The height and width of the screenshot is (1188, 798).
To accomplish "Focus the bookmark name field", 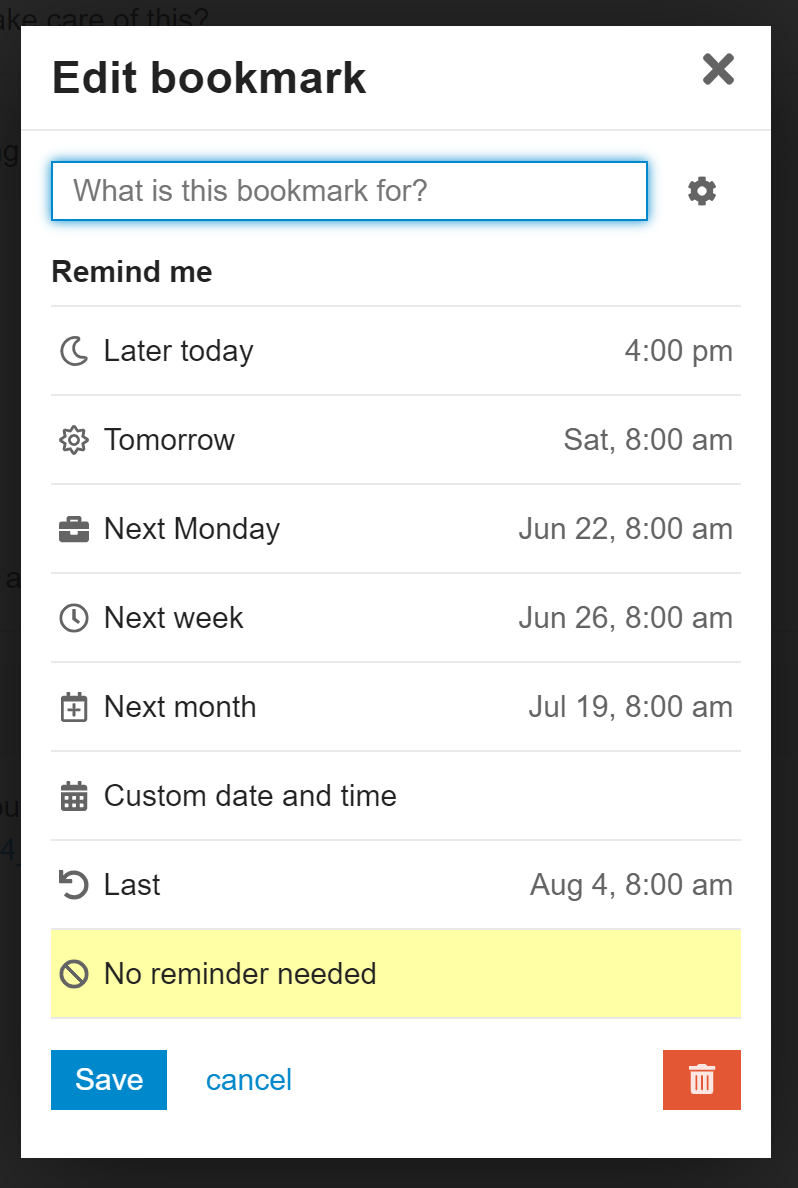I will coord(349,191).
